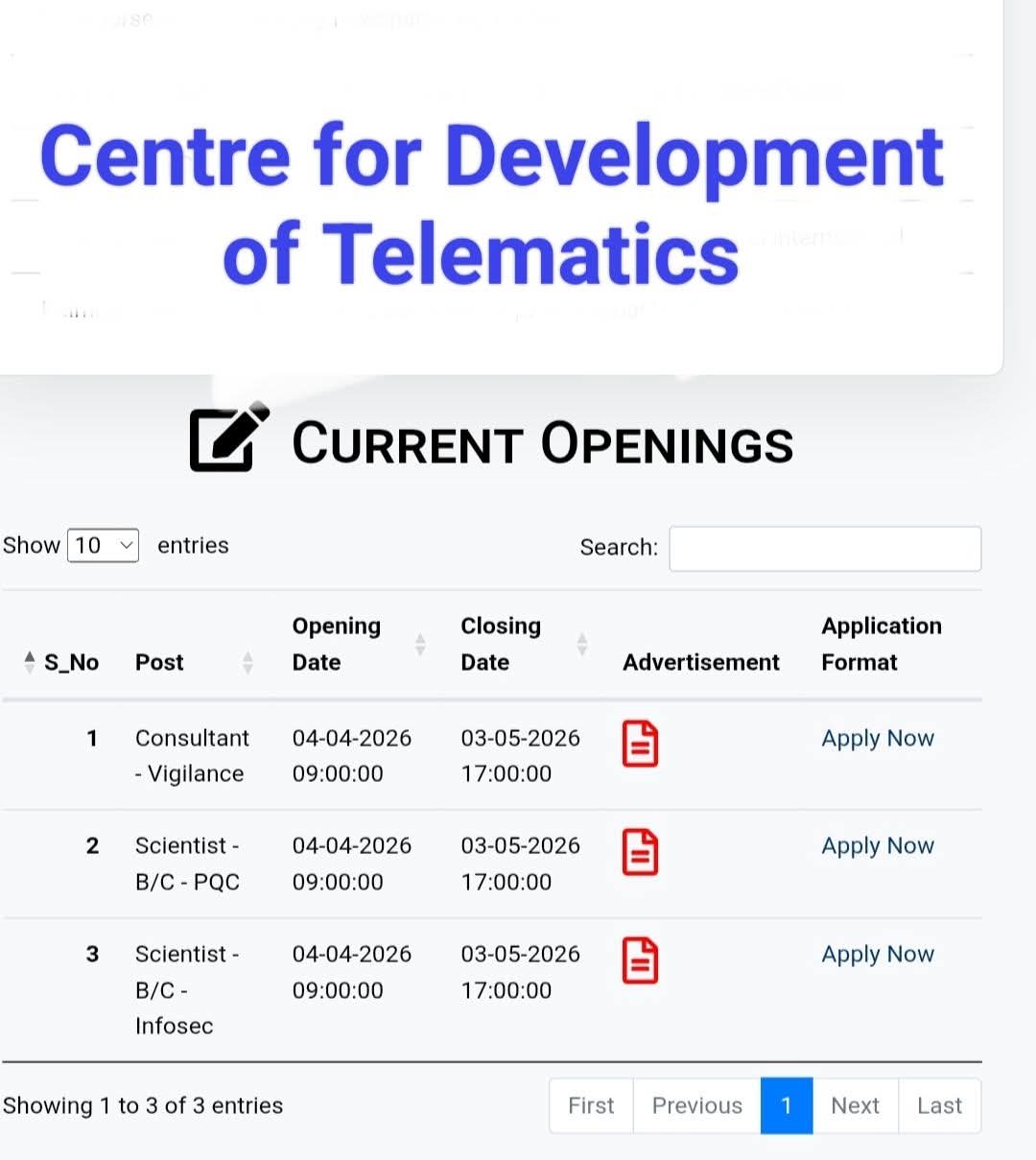1036x1160 pixels.
Task: Open advertisement PDF for Consultant - Vigilance
Action: [640, 744]
